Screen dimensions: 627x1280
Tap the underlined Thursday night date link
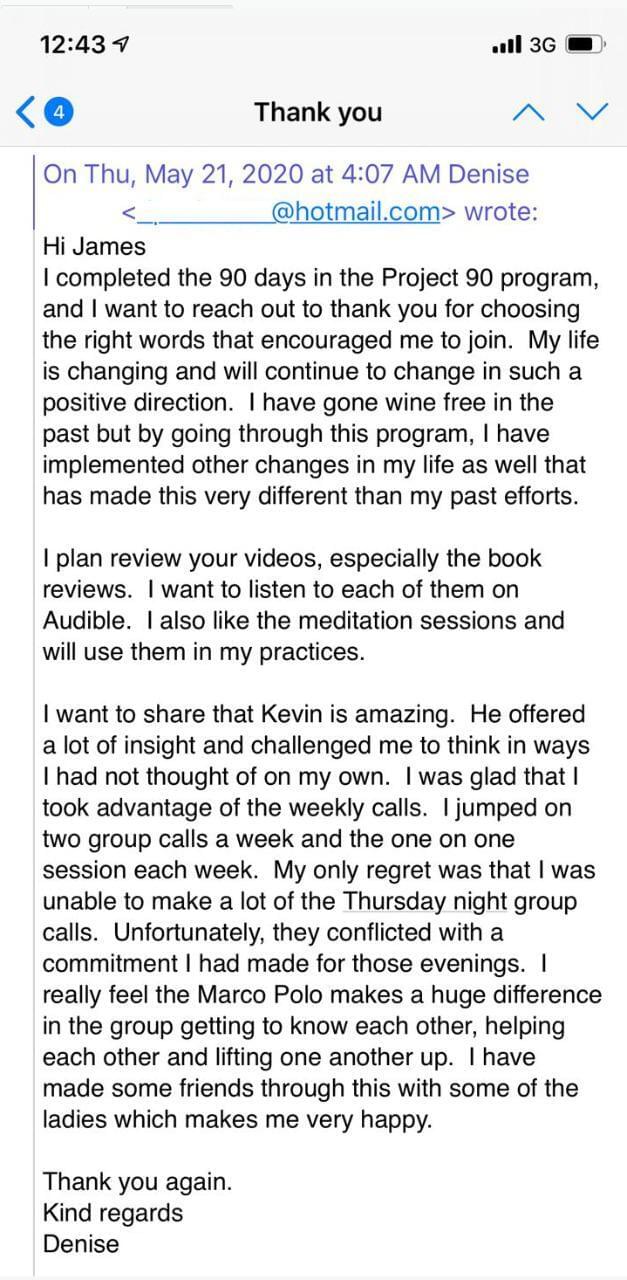[425, 901]
